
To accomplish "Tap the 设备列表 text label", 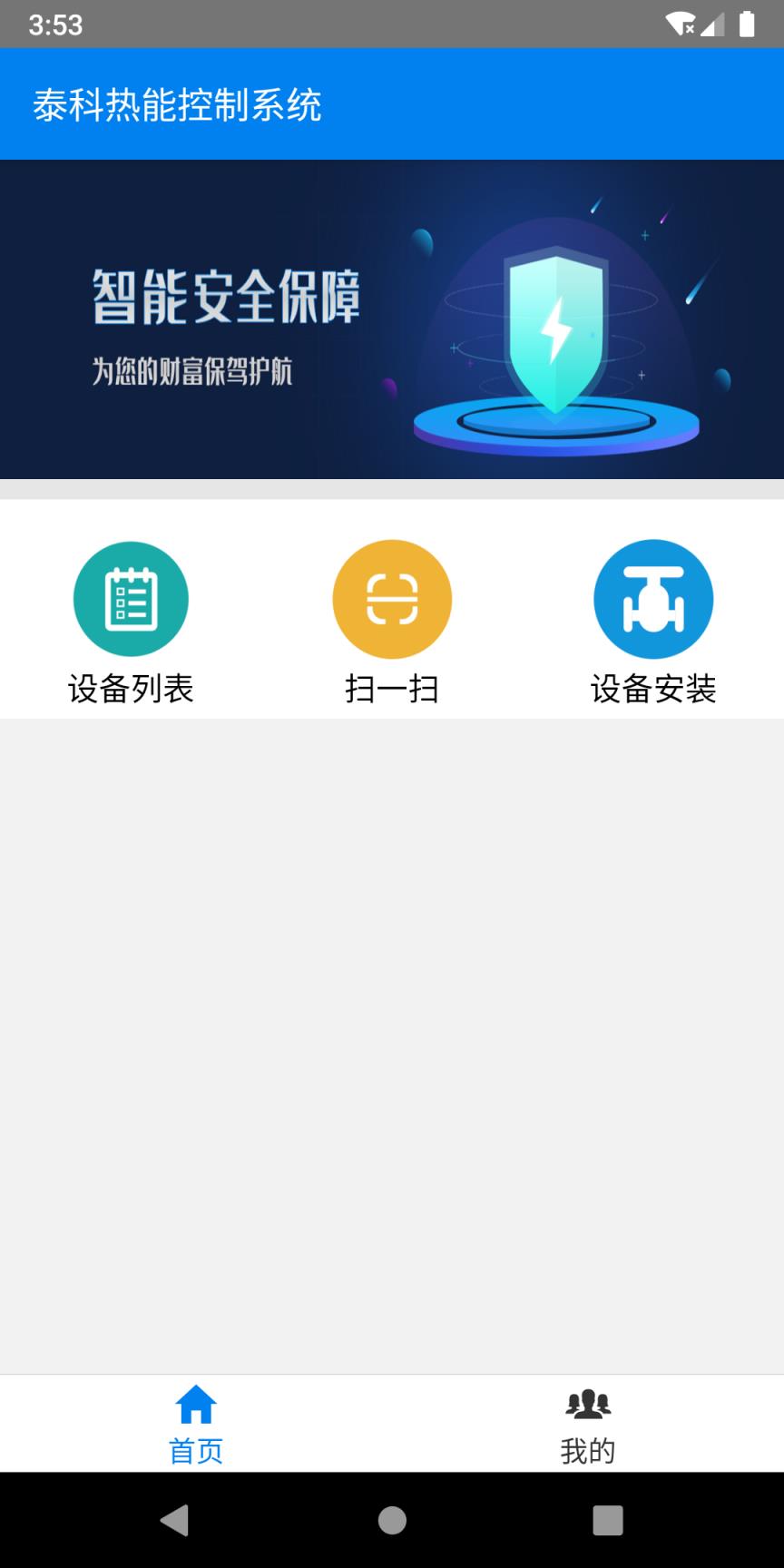I will 131,690.
